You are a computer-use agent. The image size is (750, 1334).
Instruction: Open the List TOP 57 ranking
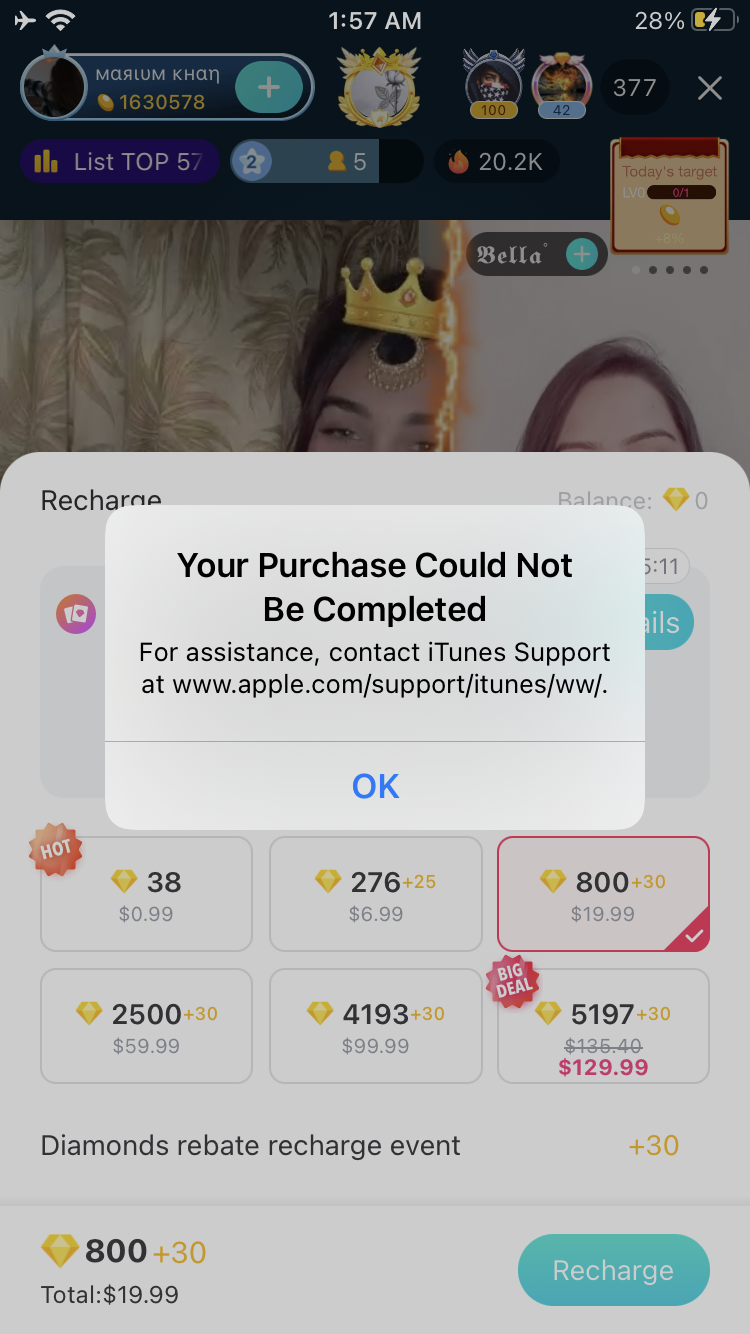coord(119,162)
